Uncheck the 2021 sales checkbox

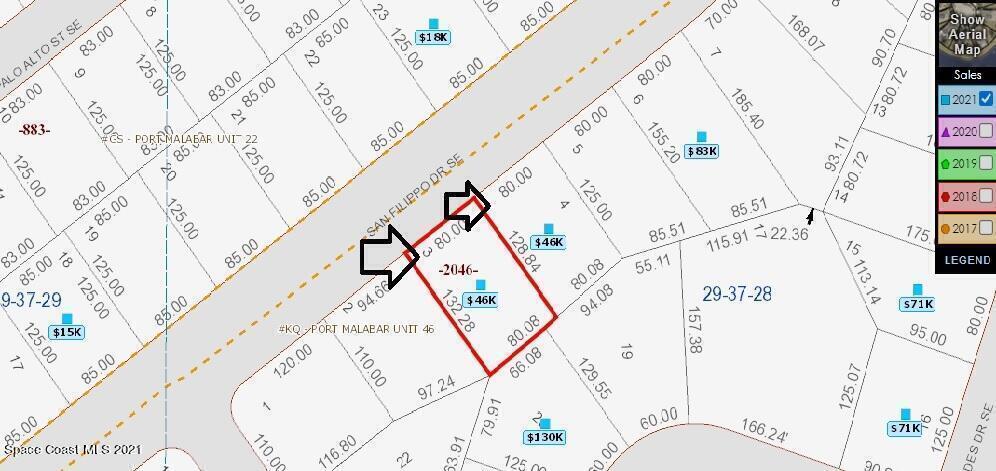(x=986, y=99)
